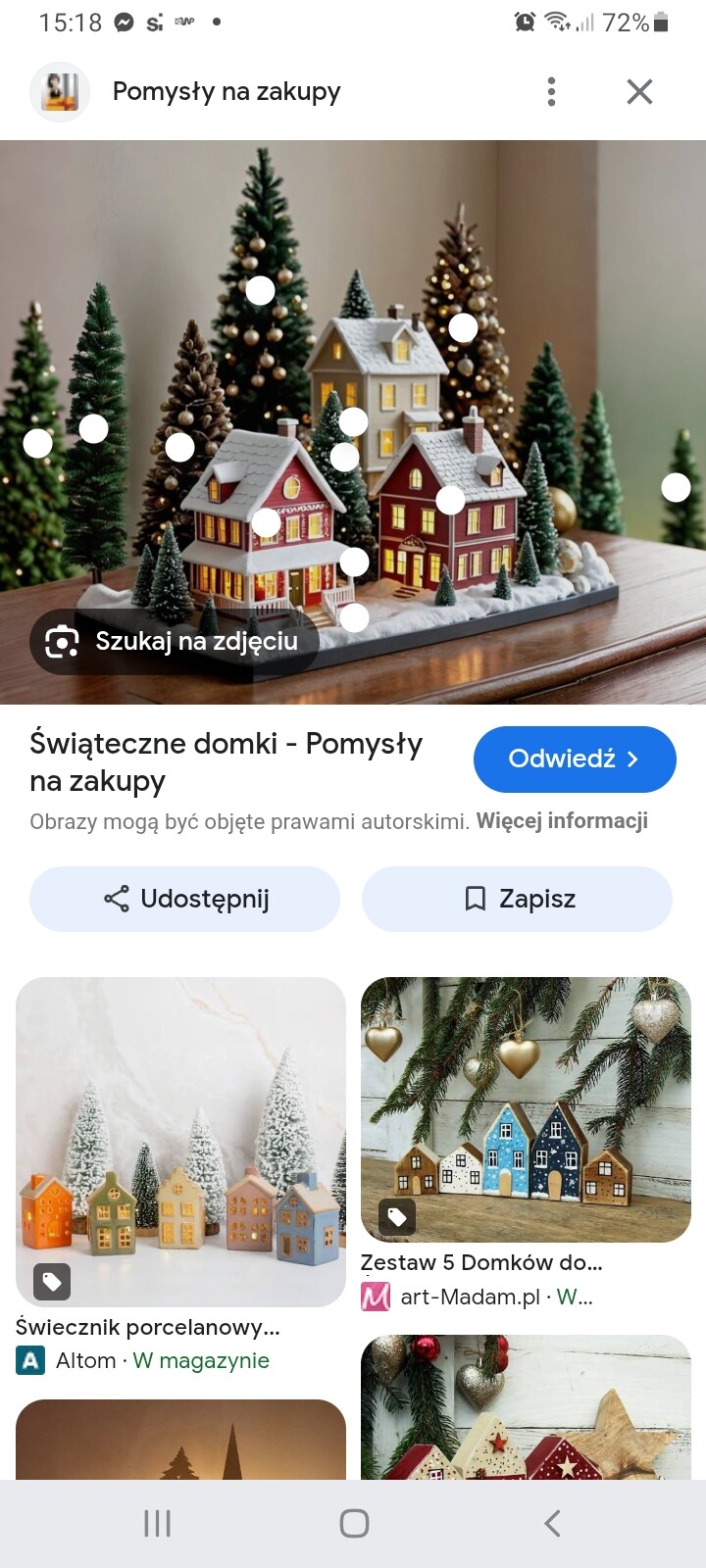706x1568 pixels.
Task: Open Zestaw 5 Domków card from art-Madam.pl
Action: [x=526, y=1109]
